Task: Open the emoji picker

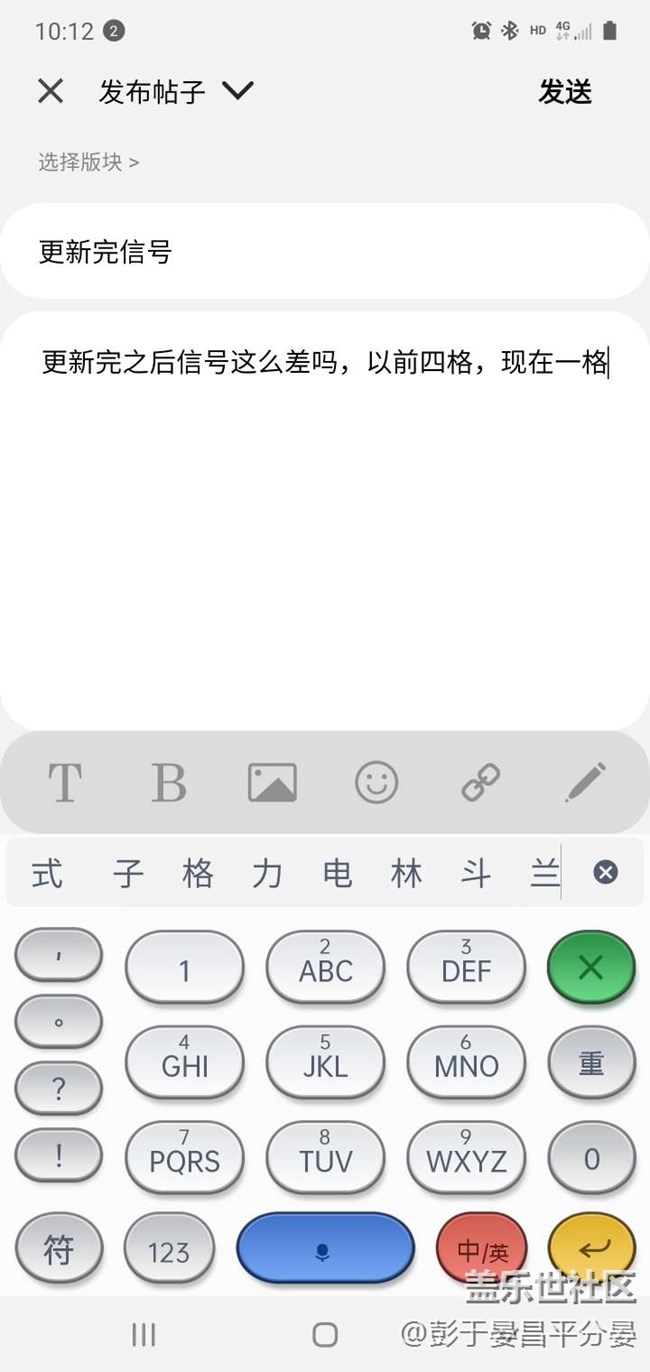Action: (x=376, y=782)
